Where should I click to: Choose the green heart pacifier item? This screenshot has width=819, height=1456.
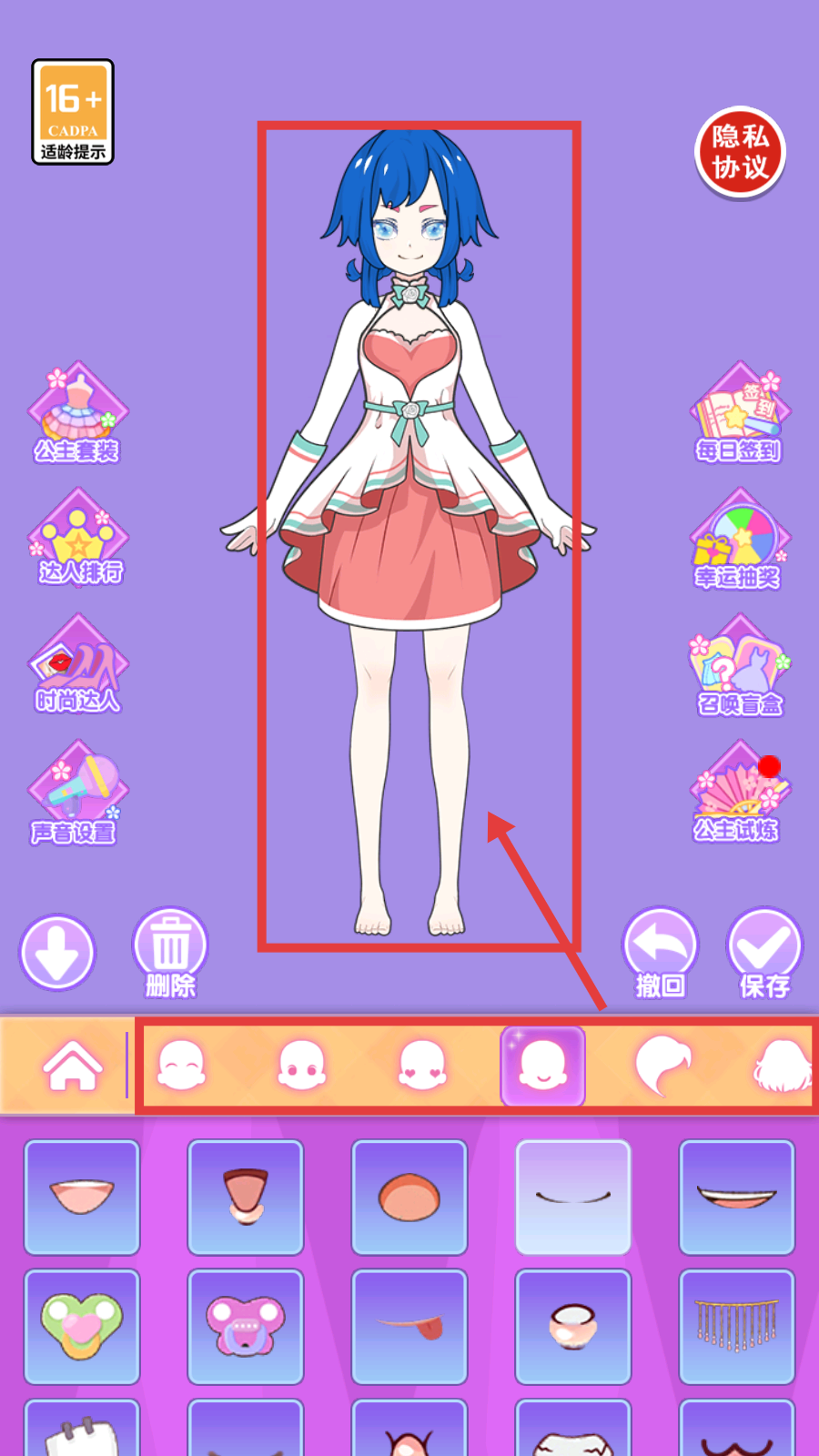click(x=82, y=1326)
